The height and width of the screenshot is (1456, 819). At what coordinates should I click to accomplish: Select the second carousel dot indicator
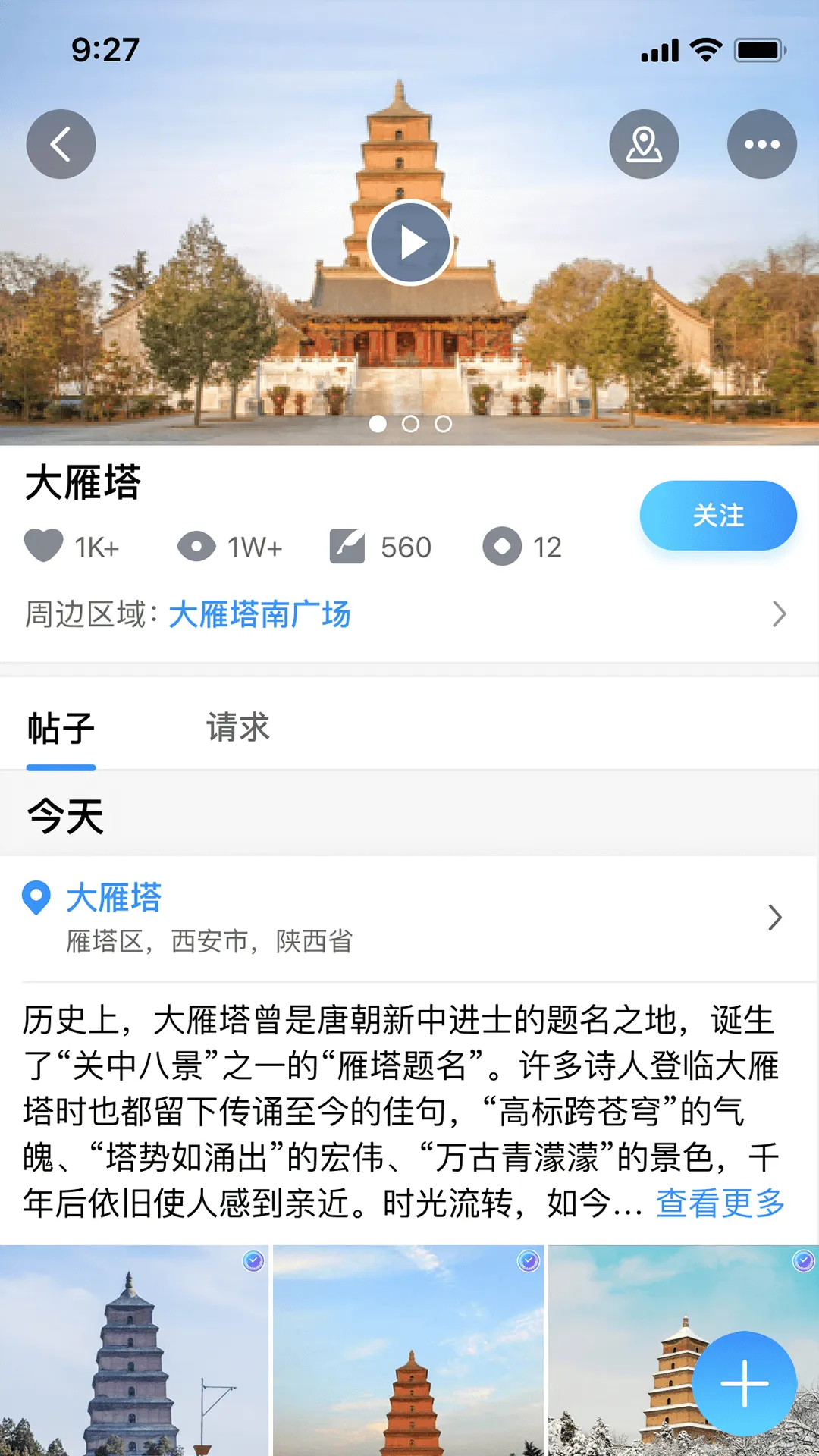tap(409, 425)
